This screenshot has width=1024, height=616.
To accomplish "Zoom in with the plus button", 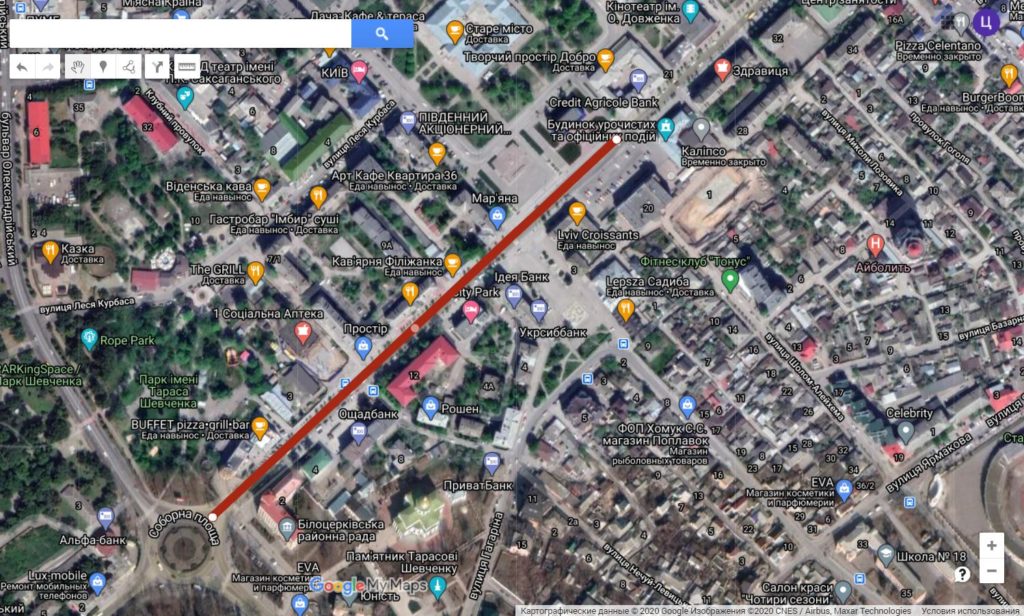I will click(990, 545).
